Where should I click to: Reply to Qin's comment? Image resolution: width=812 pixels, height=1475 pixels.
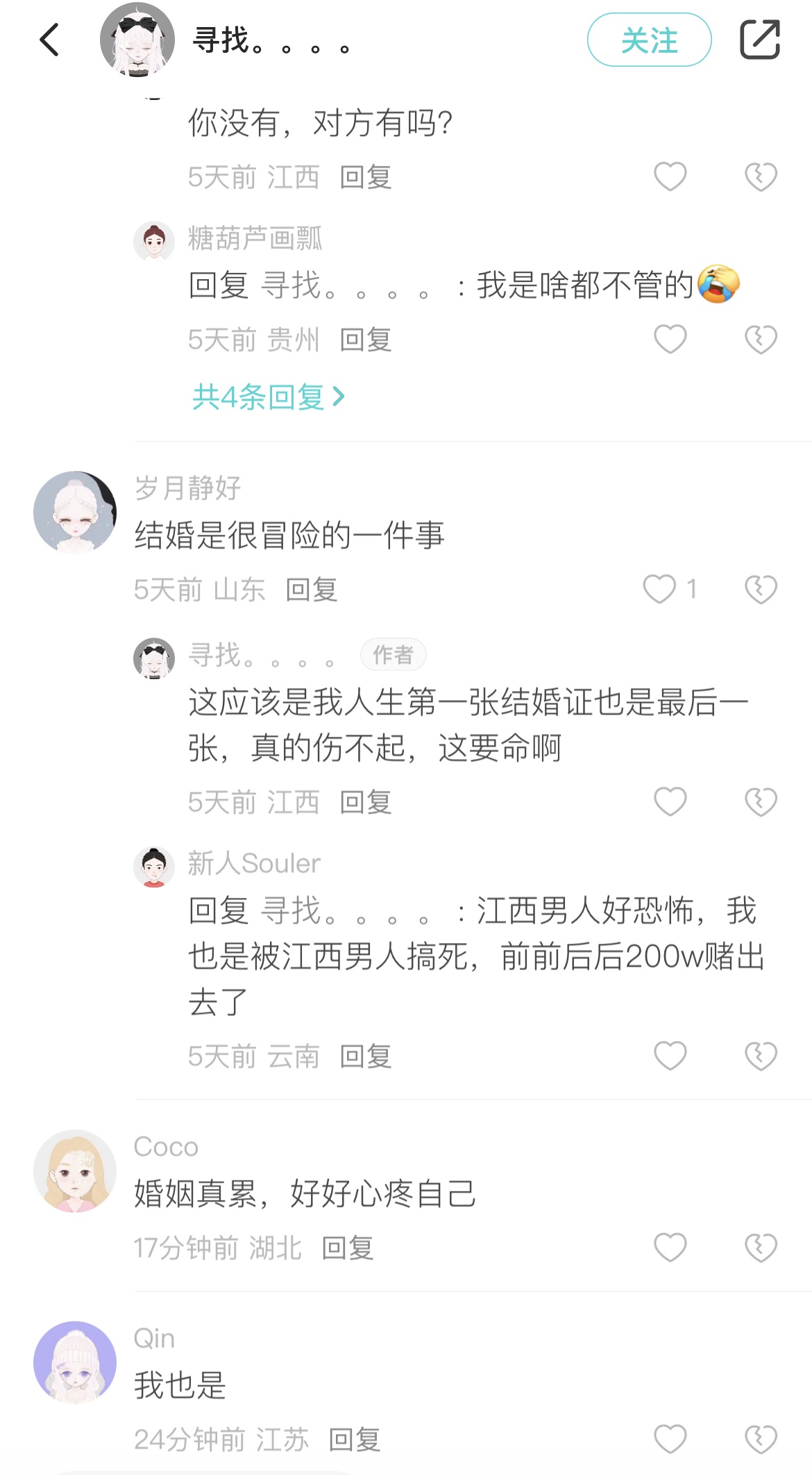click(355, 1440)
